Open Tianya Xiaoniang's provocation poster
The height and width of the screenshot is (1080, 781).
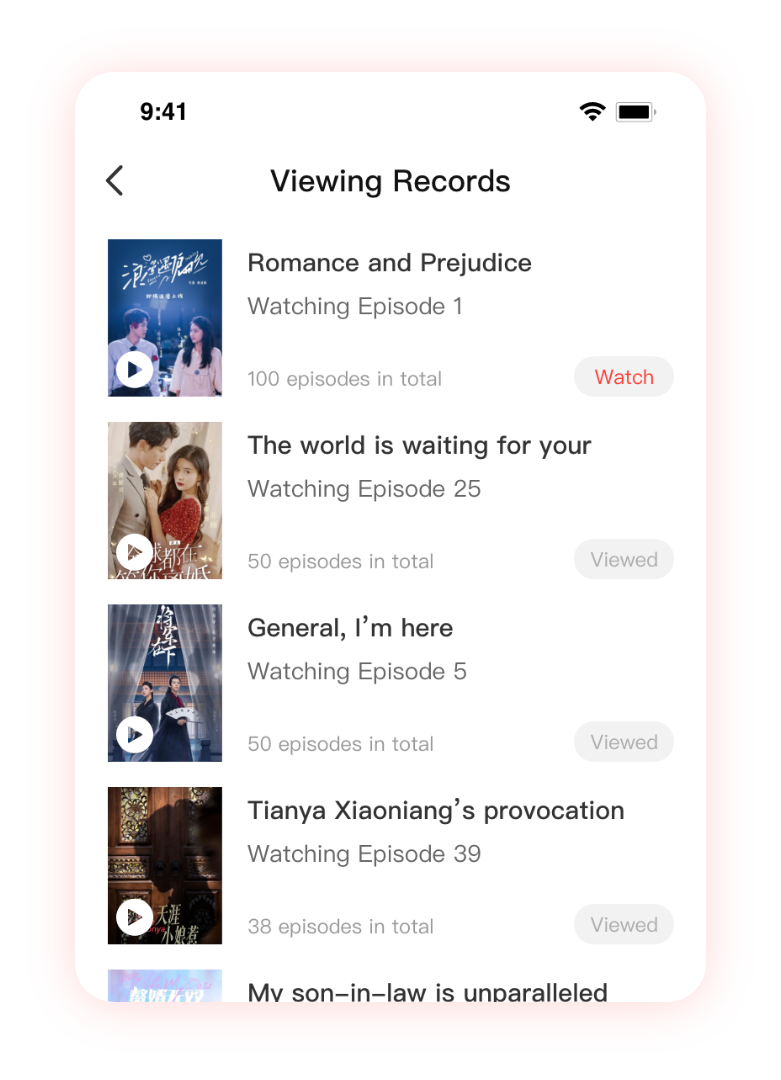pos(165,865)
